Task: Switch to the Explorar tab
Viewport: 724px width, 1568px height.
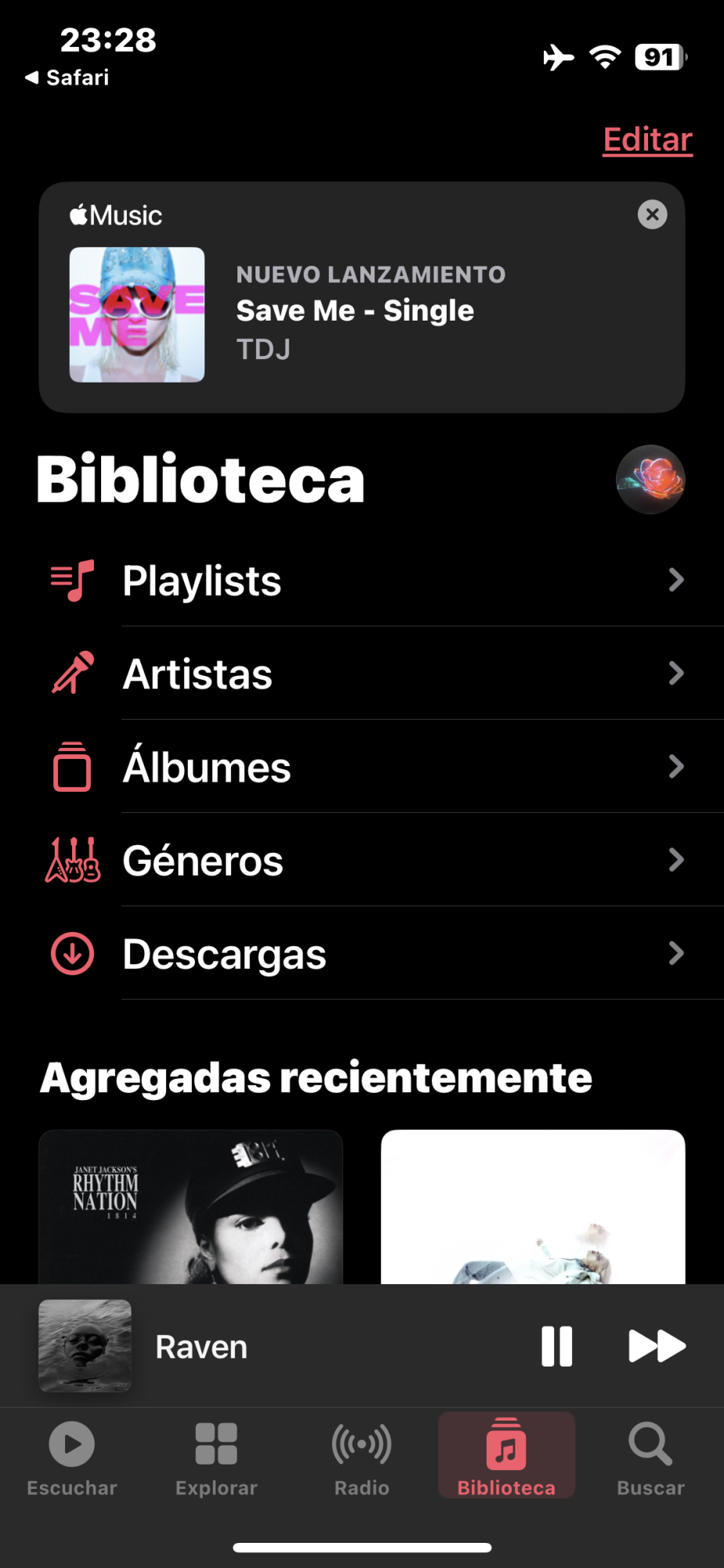Action: (x=216, y=1458)
